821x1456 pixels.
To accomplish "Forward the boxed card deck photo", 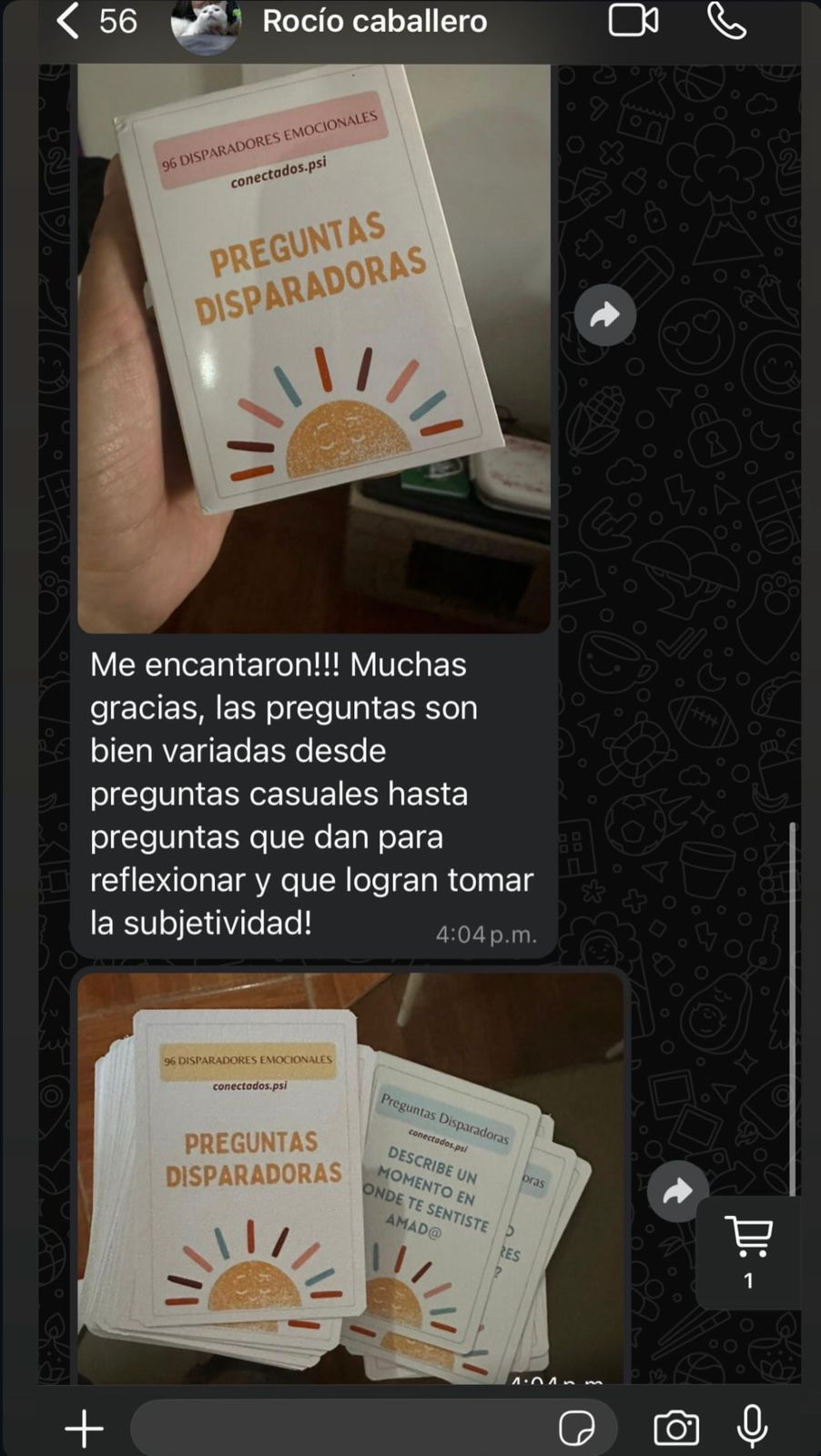I will click(x=605, y=315).
